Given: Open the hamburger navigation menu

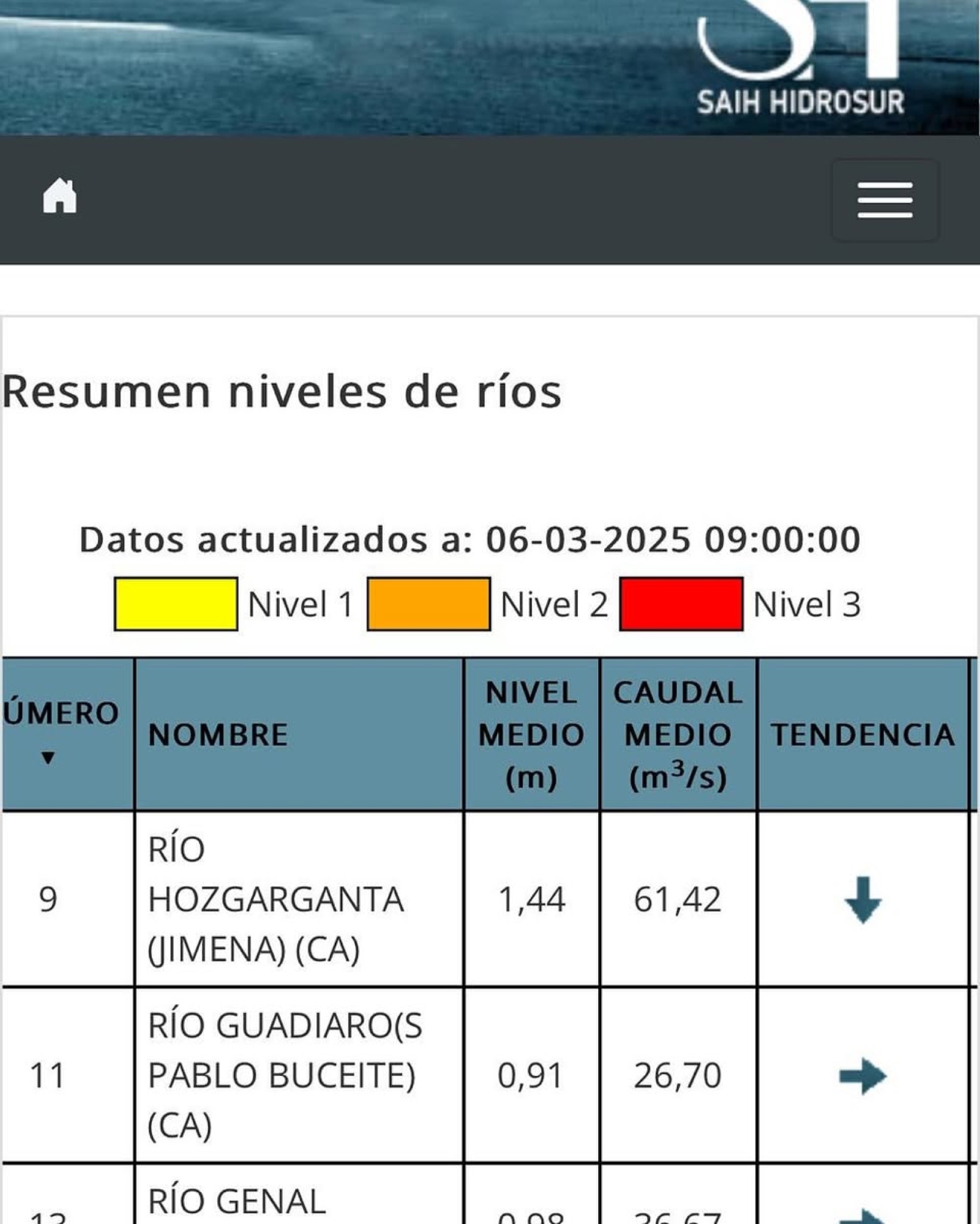Looking at the screenshot, I should (885, 200).
